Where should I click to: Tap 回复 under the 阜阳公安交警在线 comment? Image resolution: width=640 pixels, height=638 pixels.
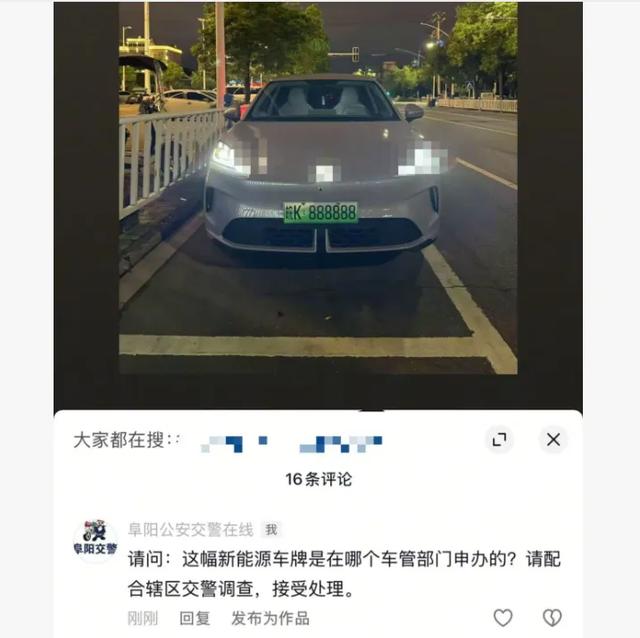[x=195, y=618]
